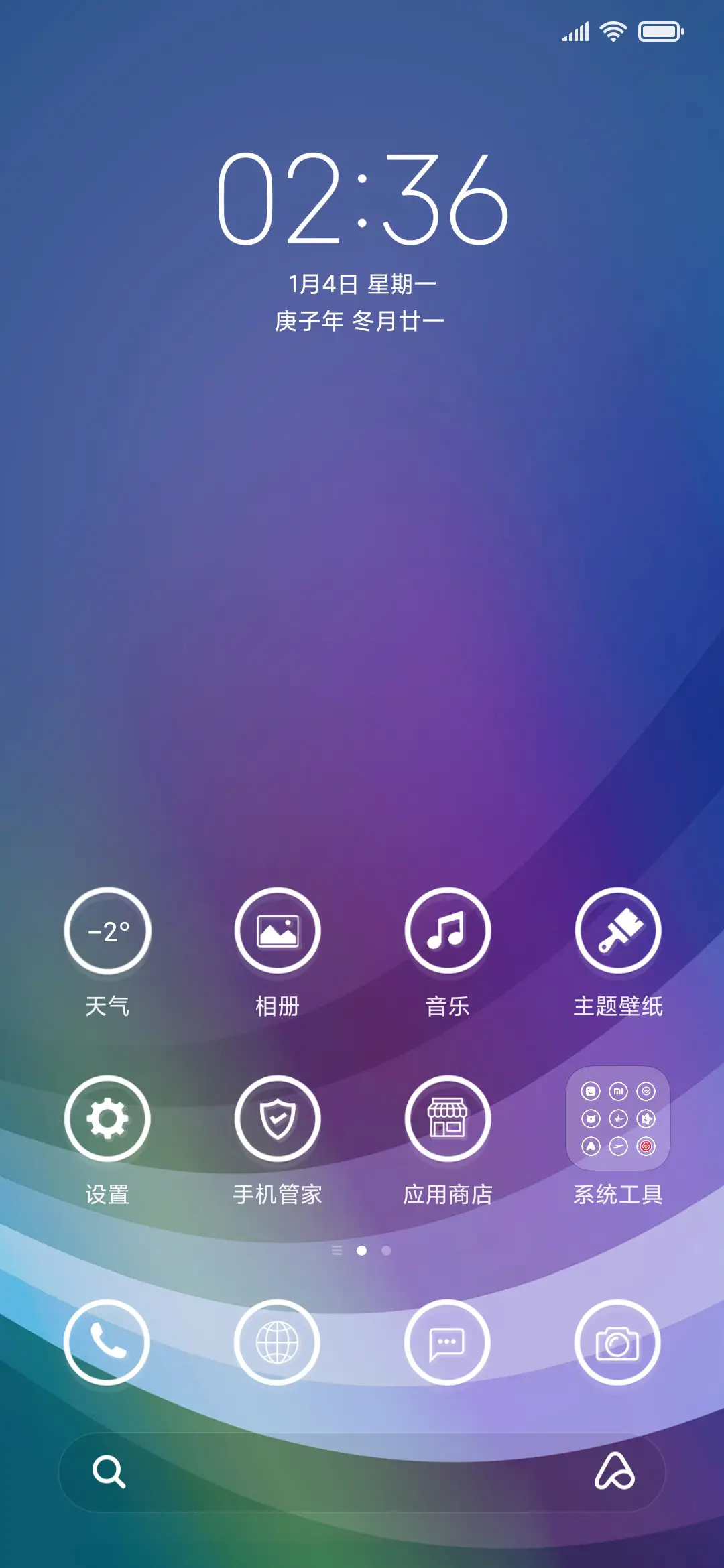Open the Messages app from the dock

point(448,1342)
